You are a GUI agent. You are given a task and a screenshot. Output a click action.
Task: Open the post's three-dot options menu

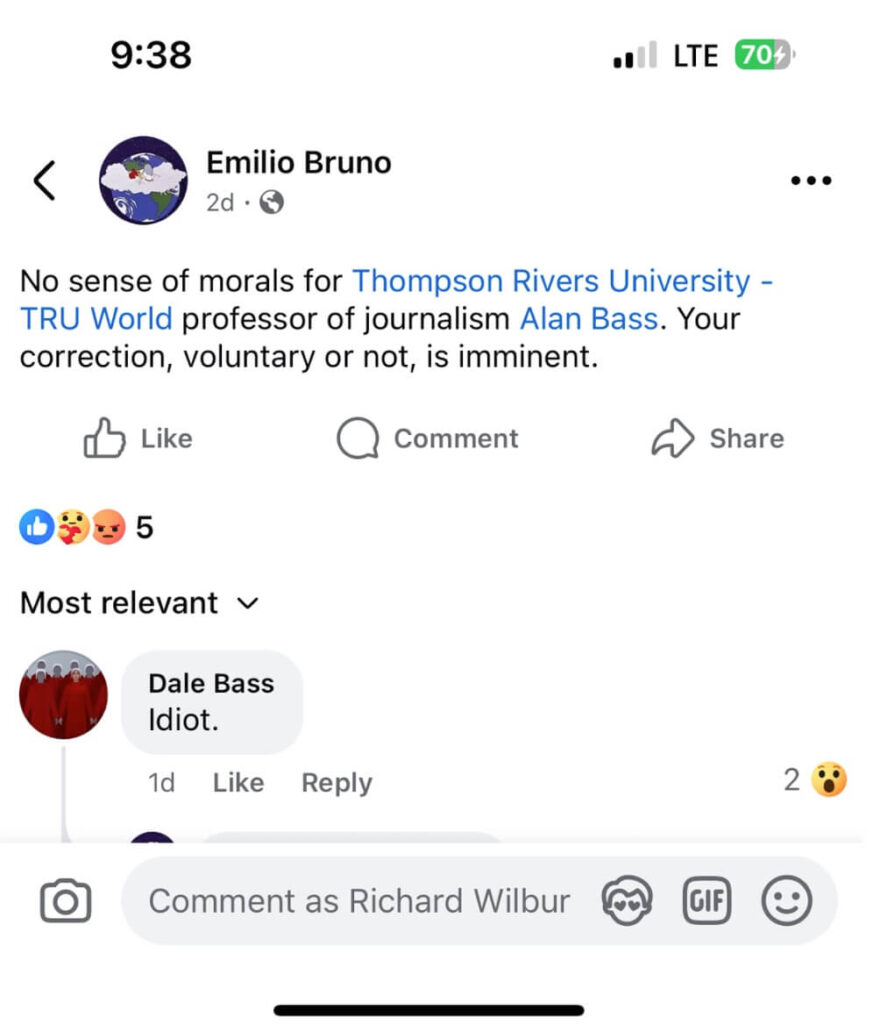point(811,181)
